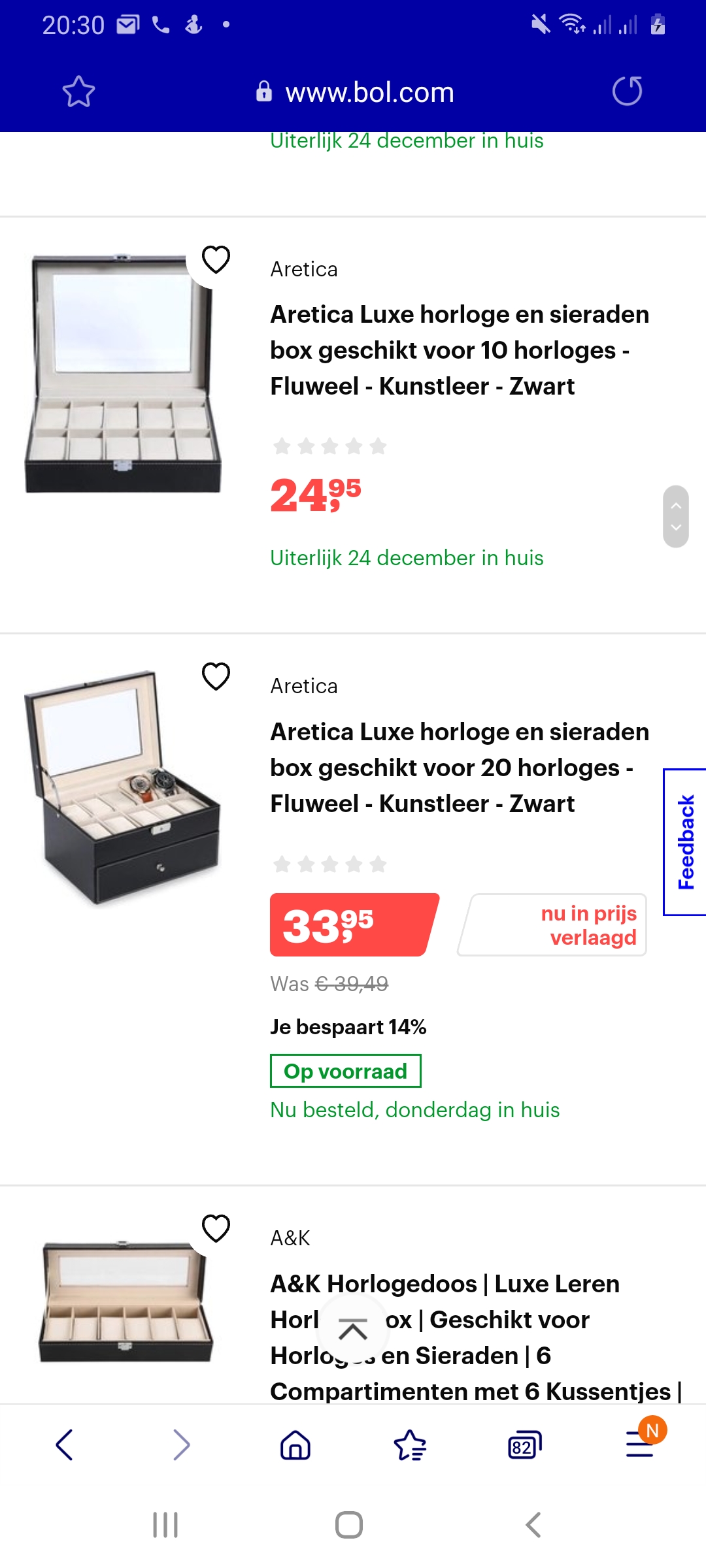The width and height of the screenshot is (706, 1568).
Task: View image of A&K Horlogedoos
Action: point(126,1301)
